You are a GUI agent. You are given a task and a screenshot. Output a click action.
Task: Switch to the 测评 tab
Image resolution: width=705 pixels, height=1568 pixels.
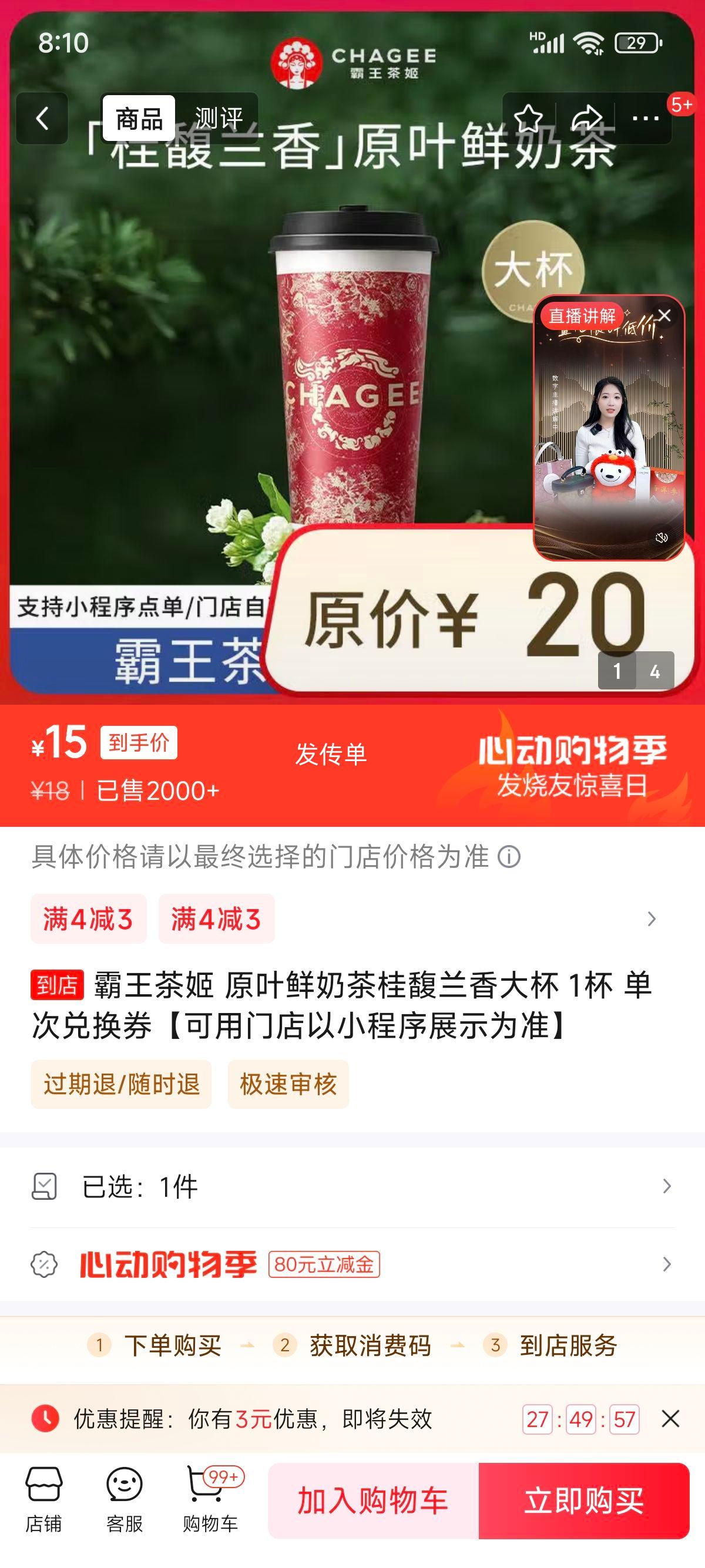(x=219, y=118)
